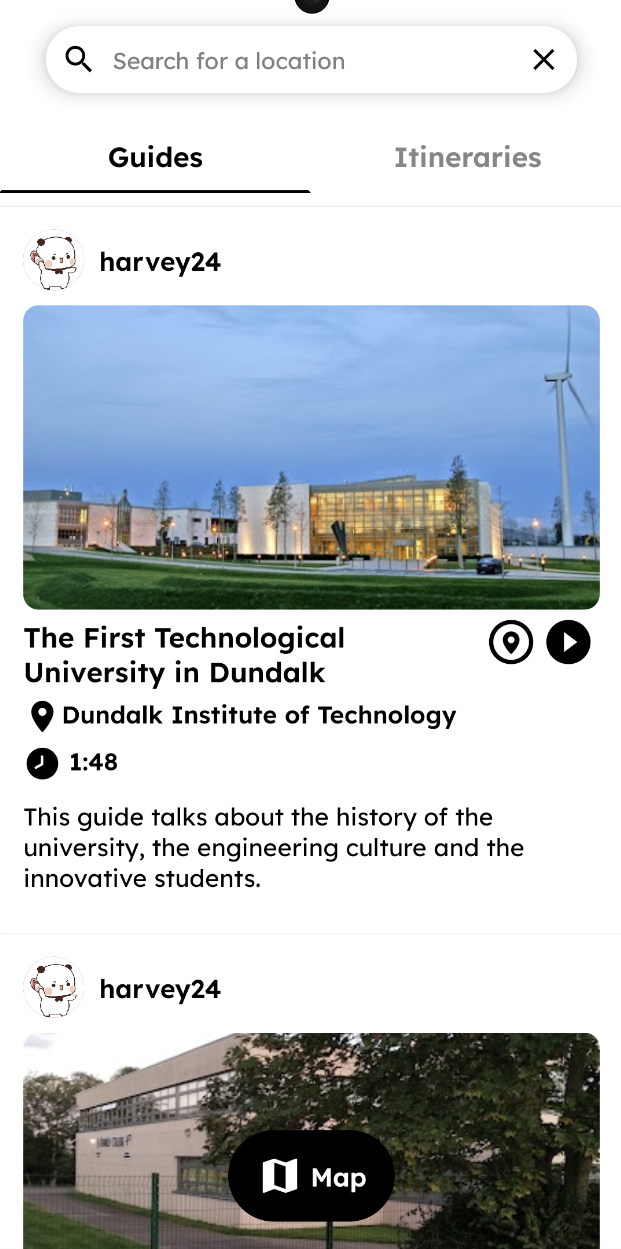Image resolution: width=621 pixels, height=1249 pixels.
Task: Show Dundalk university guide location pin
Action: pyautogui.click(x=511, y=642)
